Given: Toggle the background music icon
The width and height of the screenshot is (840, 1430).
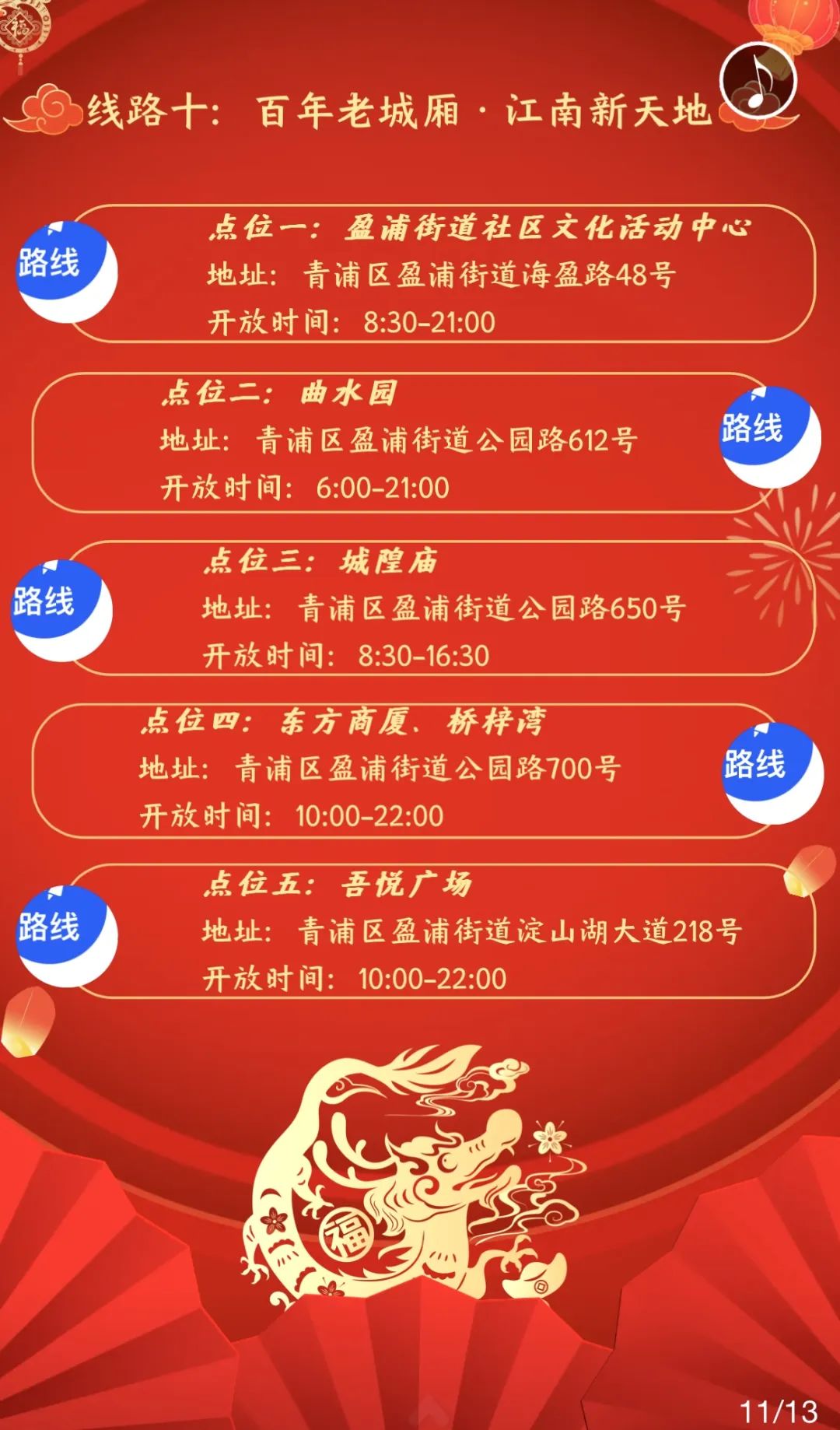Looking at the screenshot, I should [x=758, y=80].
